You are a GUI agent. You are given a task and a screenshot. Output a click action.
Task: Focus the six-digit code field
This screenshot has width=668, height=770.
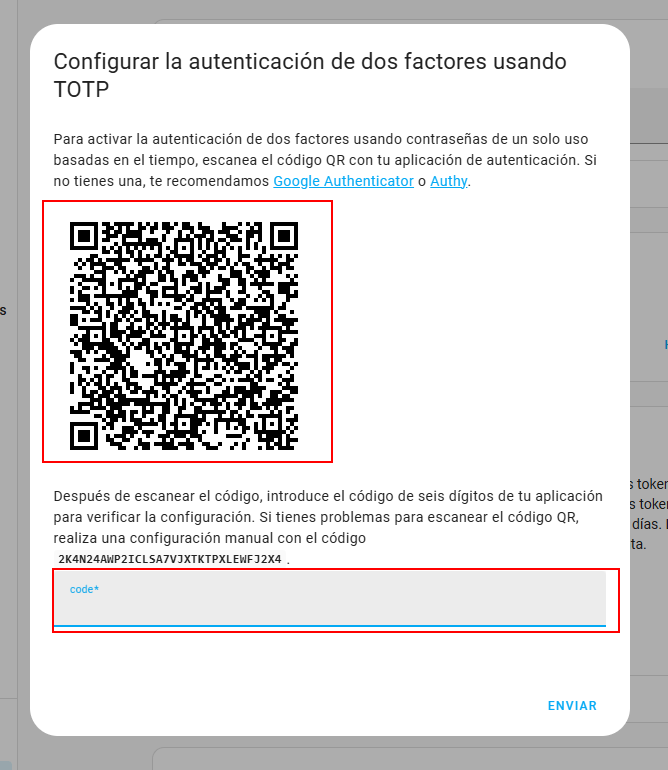(x=330, y=602)
